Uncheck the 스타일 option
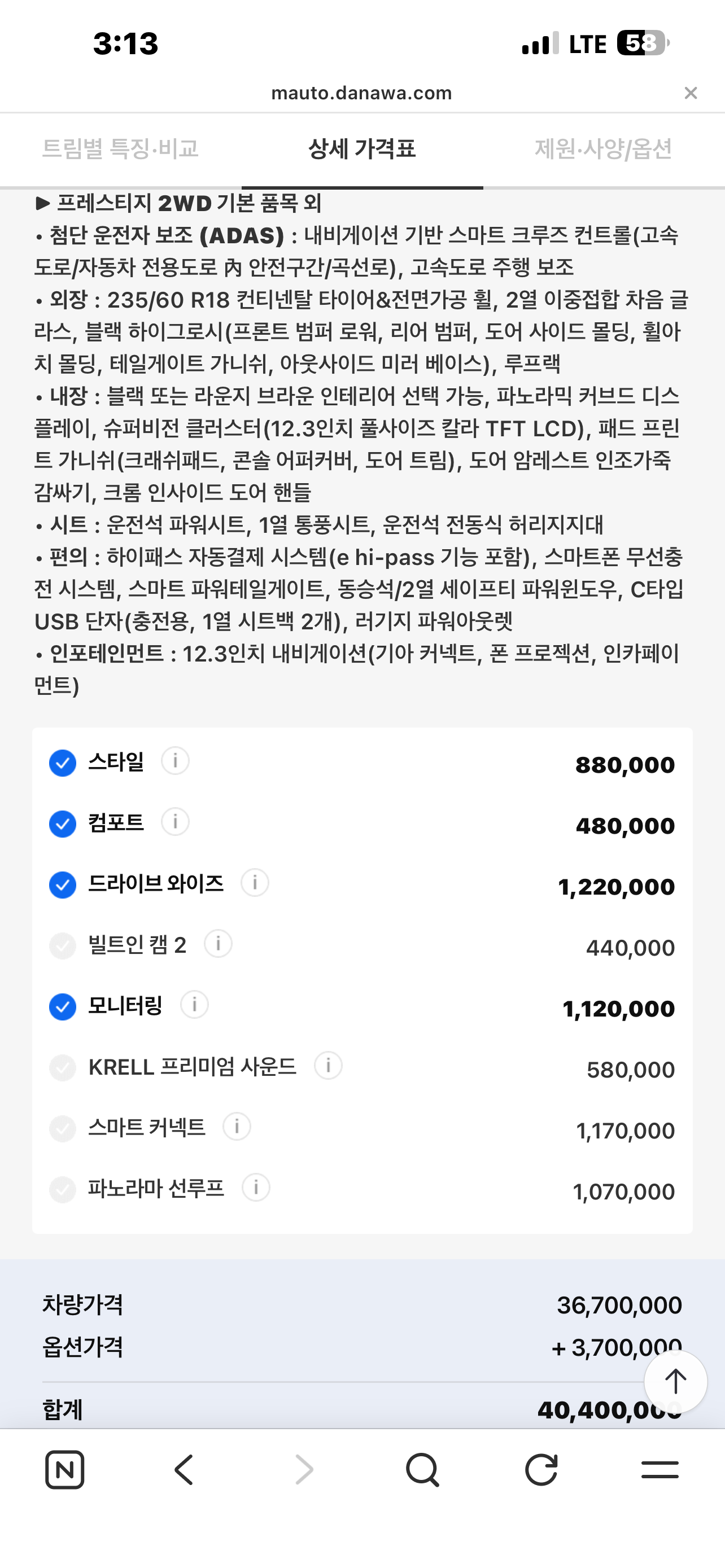This screenshot has width=725, height=1568. pyautogui.click(x=63, y=763)
